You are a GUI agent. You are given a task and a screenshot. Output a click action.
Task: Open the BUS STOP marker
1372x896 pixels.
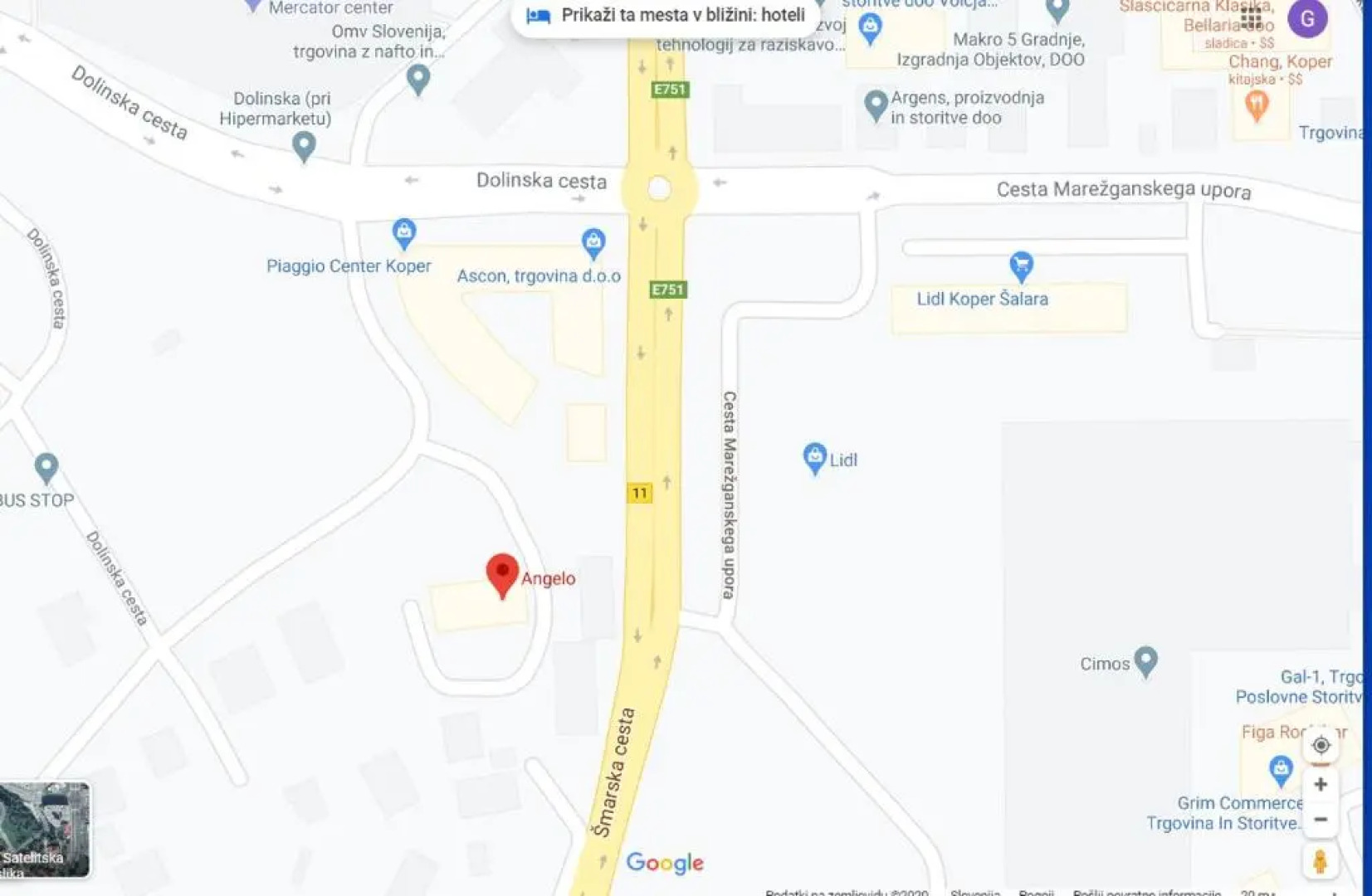(x=46, y=468)
